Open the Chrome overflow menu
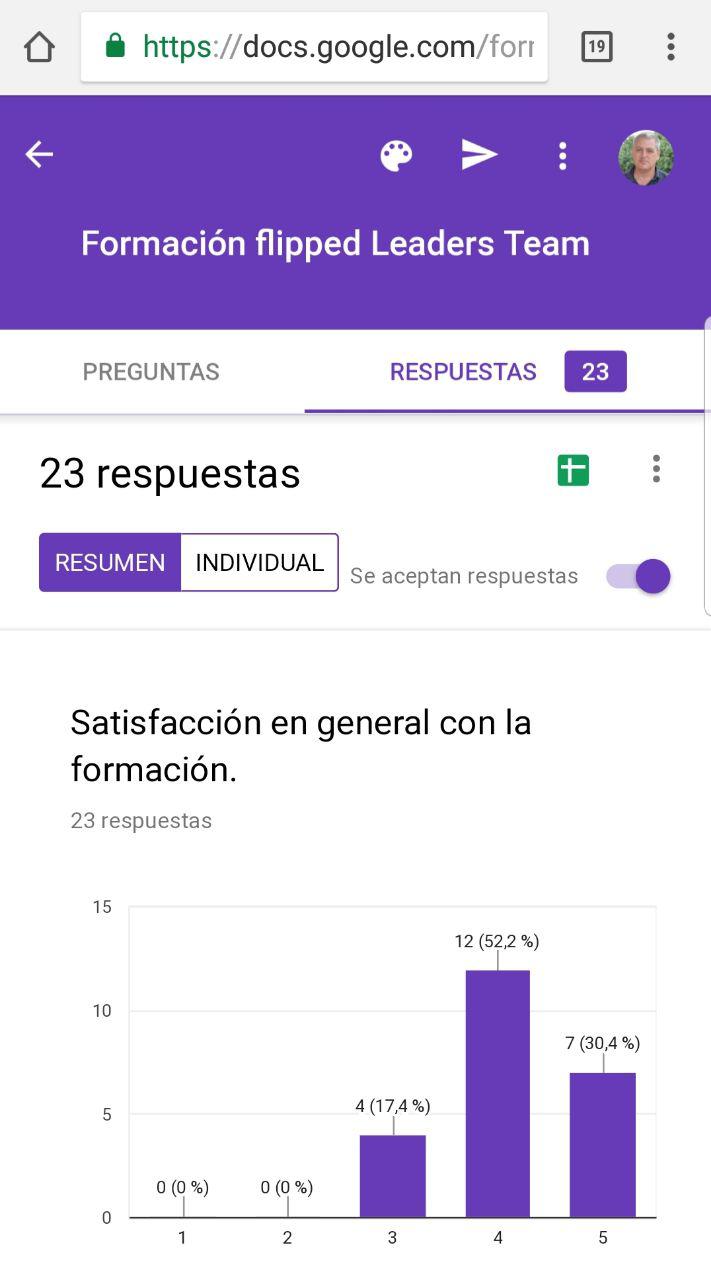711x1280 pixels. pyautogui.click(x=670, y=46)
